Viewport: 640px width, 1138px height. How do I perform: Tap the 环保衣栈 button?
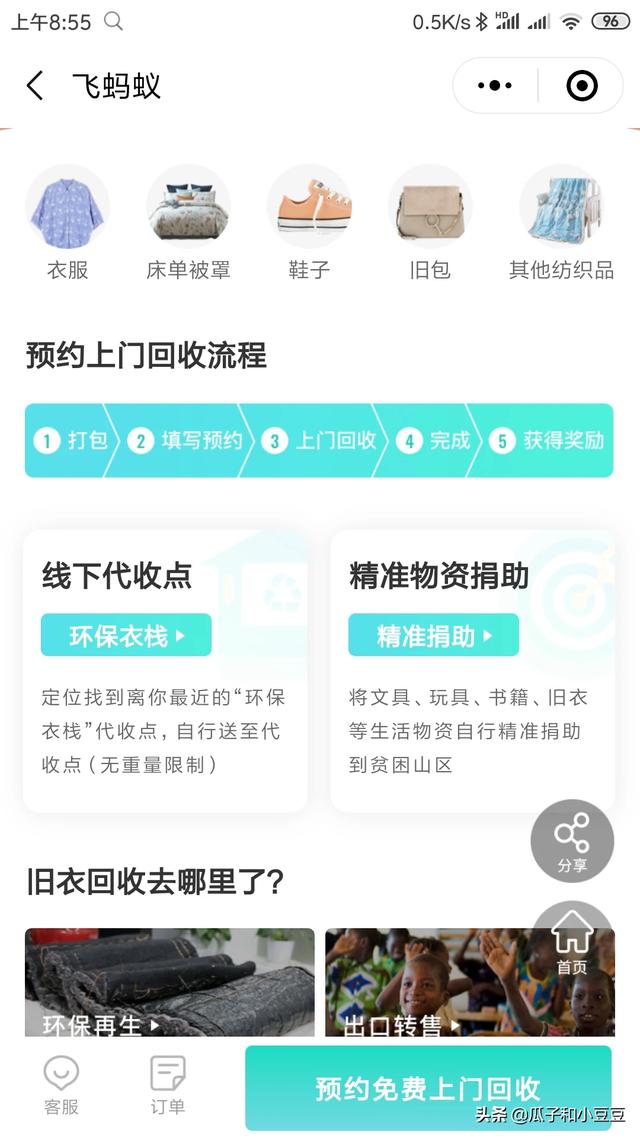pyautogui.click(x=126, y=635)
